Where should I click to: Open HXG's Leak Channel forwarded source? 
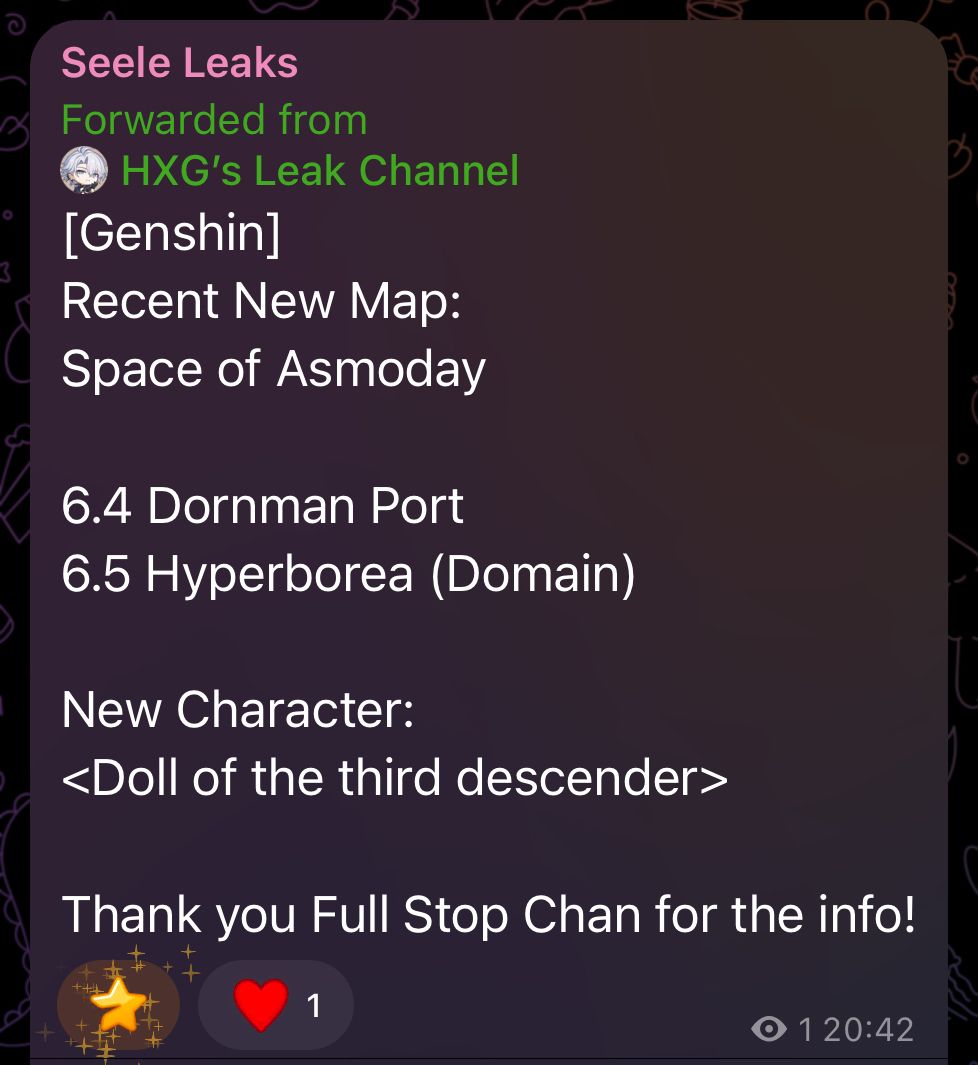tap(319, 171)
